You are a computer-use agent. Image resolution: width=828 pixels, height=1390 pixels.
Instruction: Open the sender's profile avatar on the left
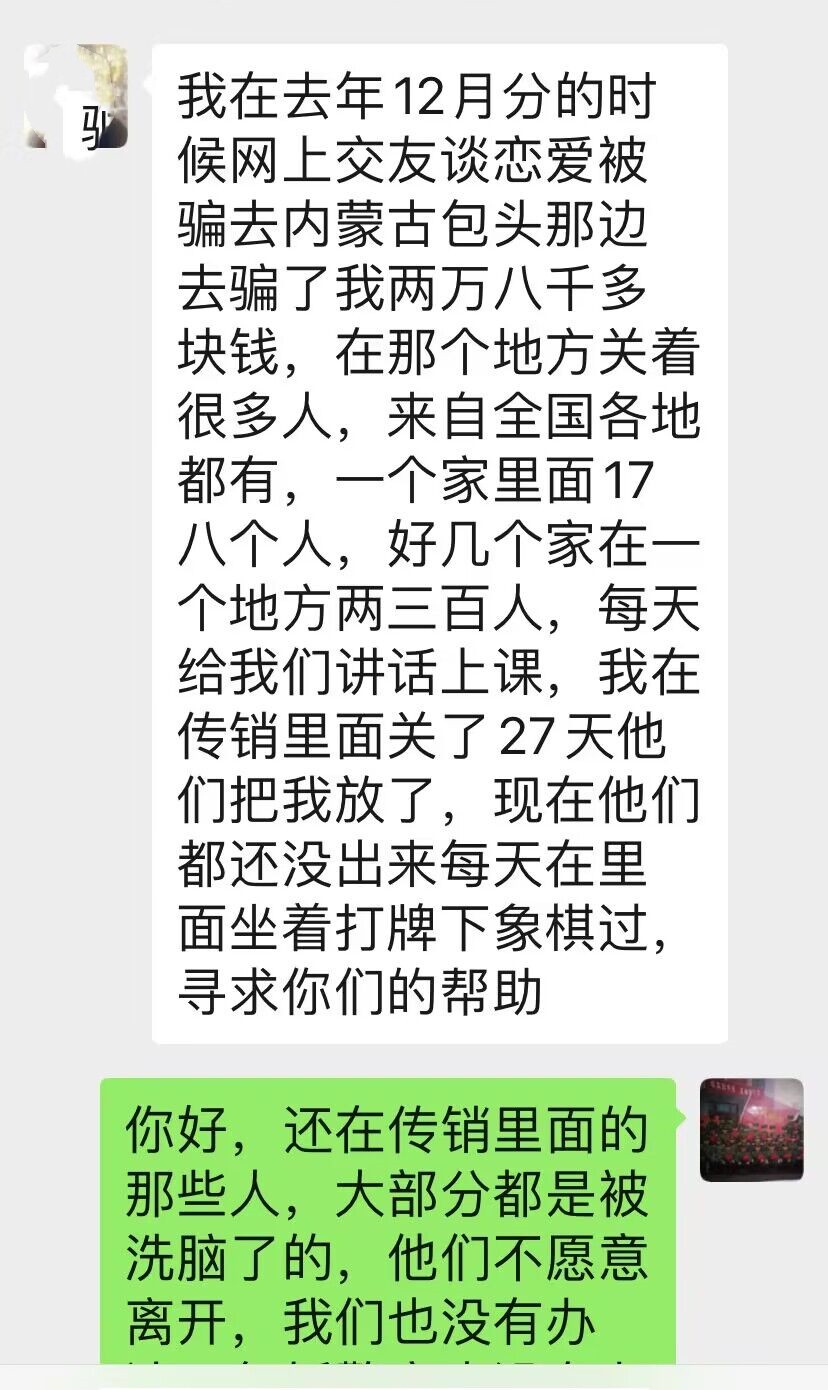pos(76,96)
